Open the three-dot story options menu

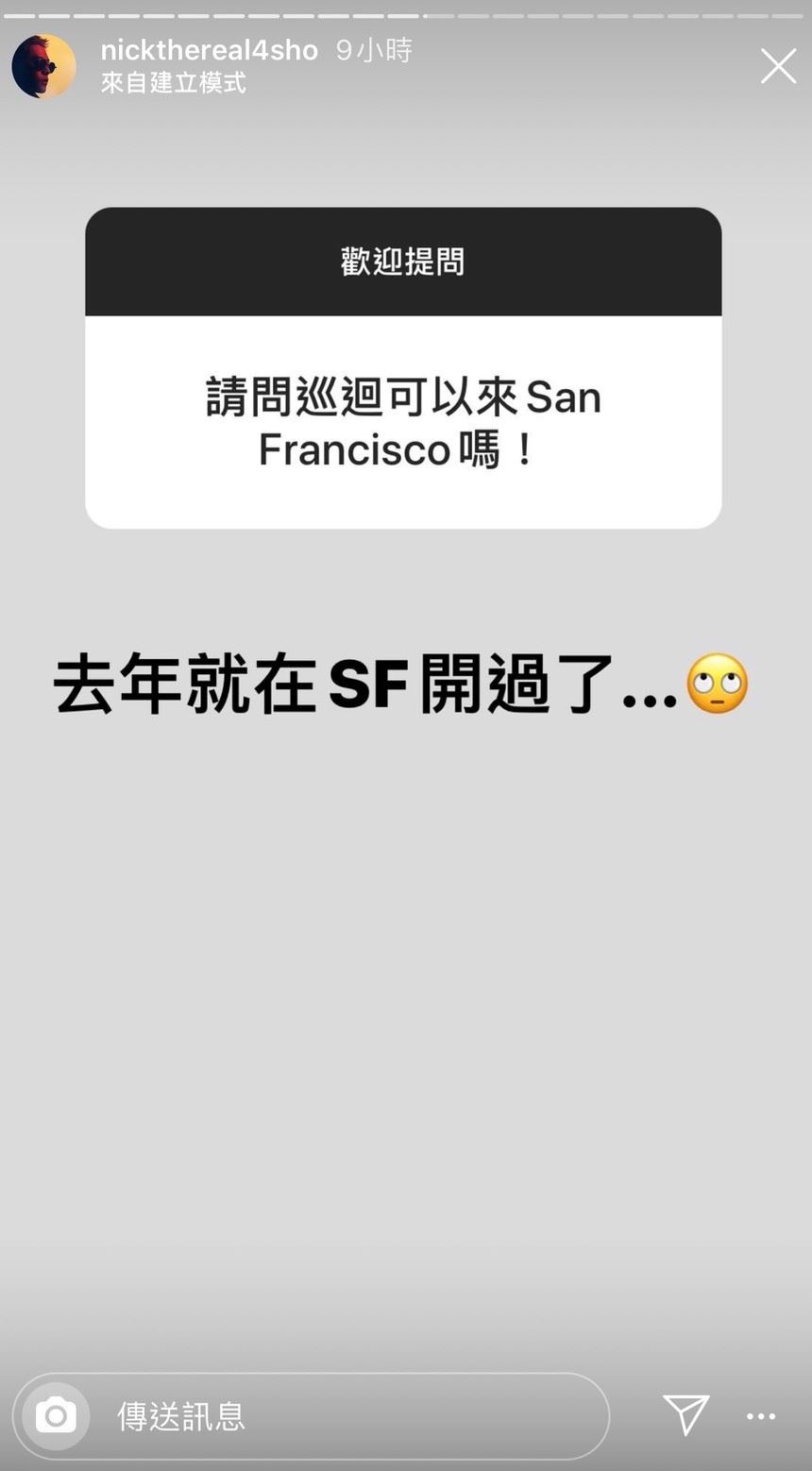coord(760,1416)
